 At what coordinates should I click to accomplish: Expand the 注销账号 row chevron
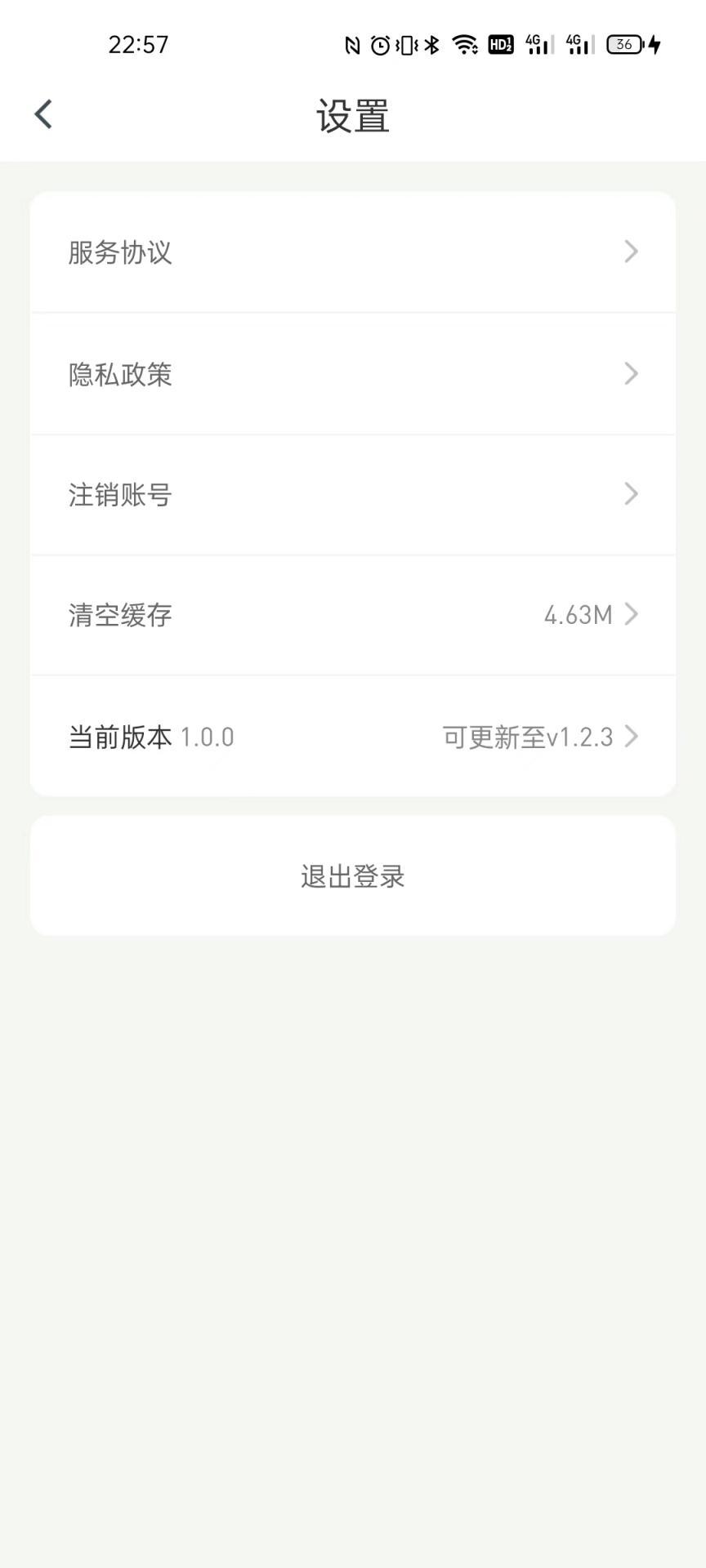[x=630, y=494]
